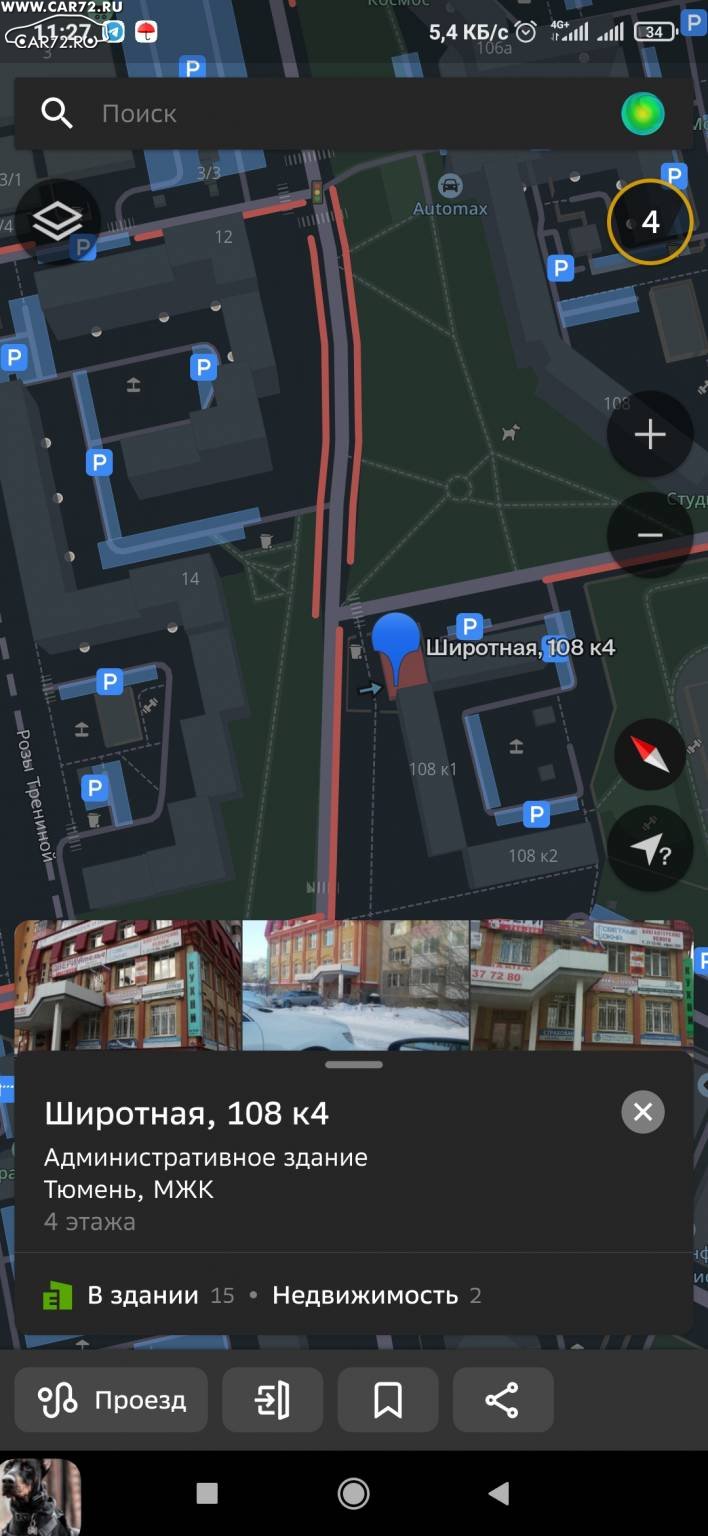
Task: Open the green profile avatar
Action: point(643,114)
